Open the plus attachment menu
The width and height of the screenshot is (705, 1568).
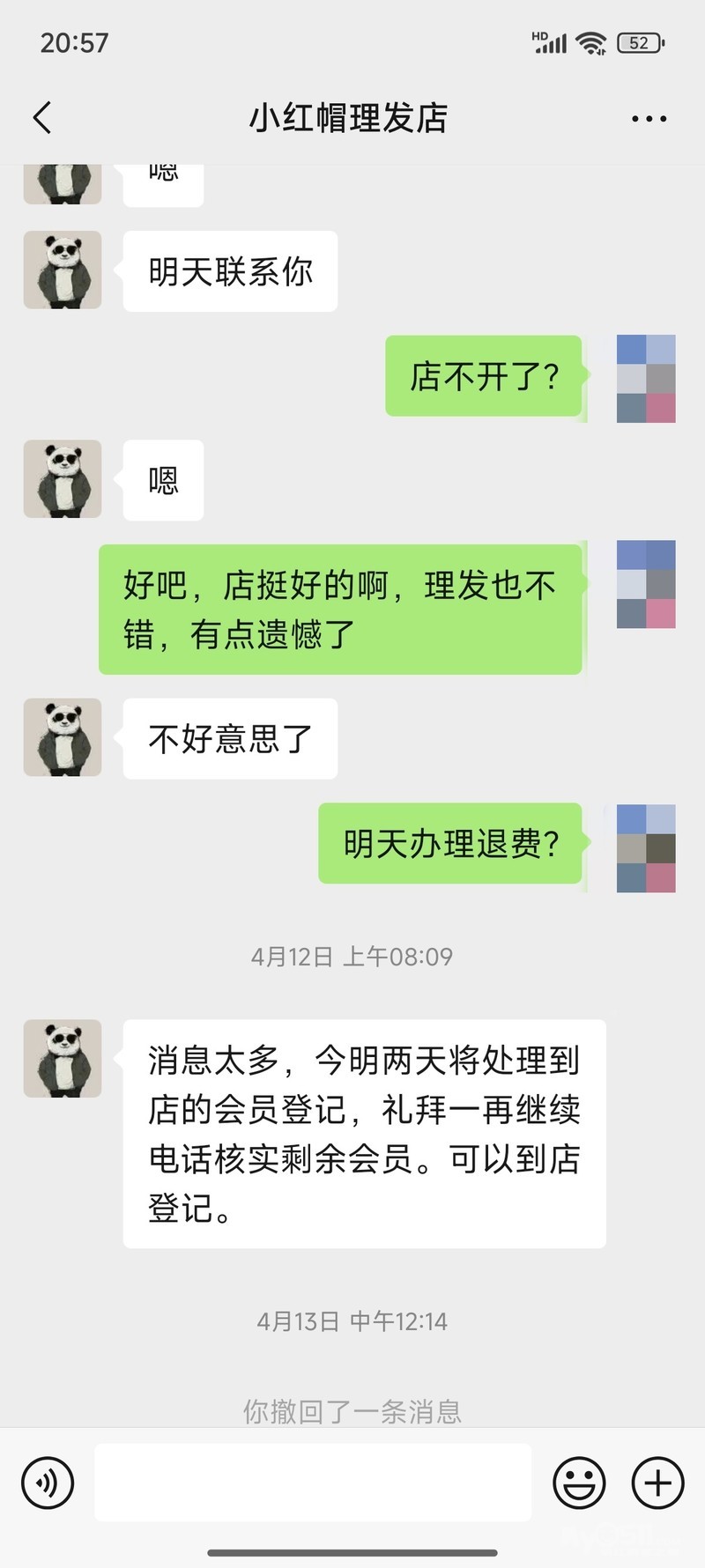[657, 1483]
